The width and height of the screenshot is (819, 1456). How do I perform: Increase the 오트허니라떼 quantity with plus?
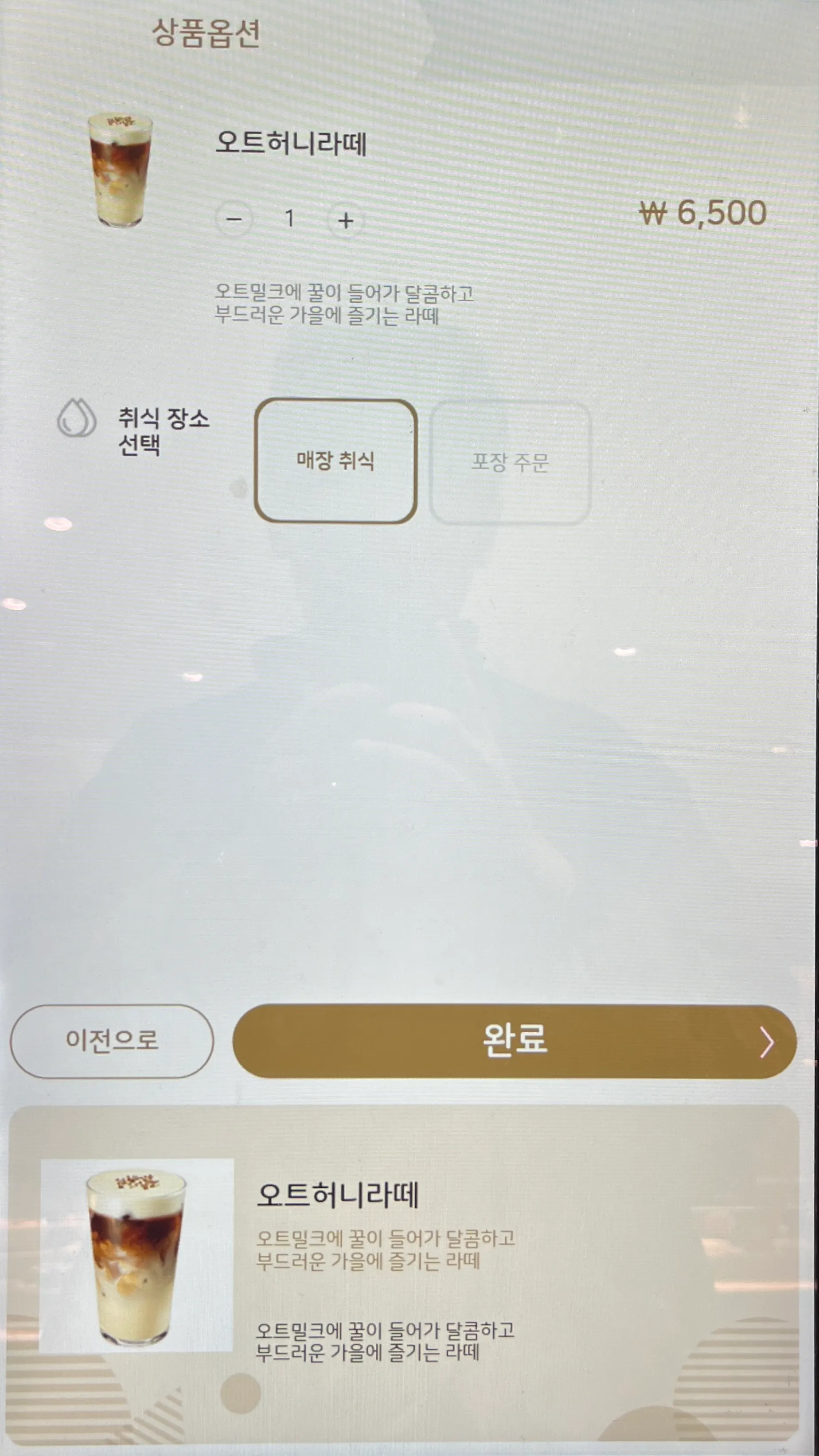click(x=345, y=219)
